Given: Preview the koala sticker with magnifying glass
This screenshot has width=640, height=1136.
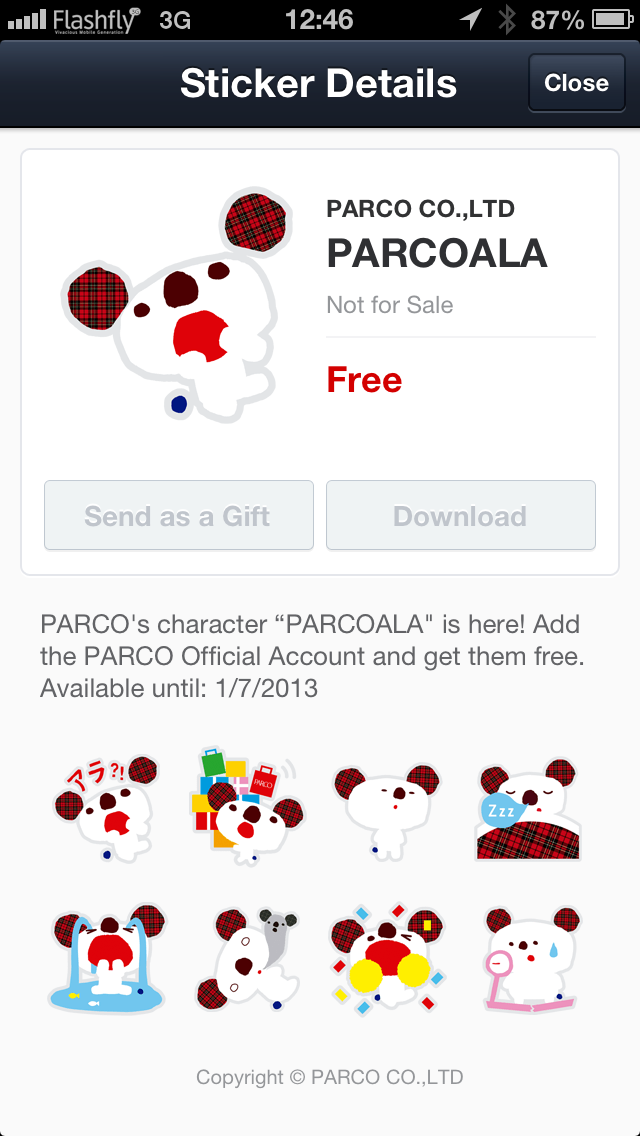Looking at the screenshot, I should 528,960.
